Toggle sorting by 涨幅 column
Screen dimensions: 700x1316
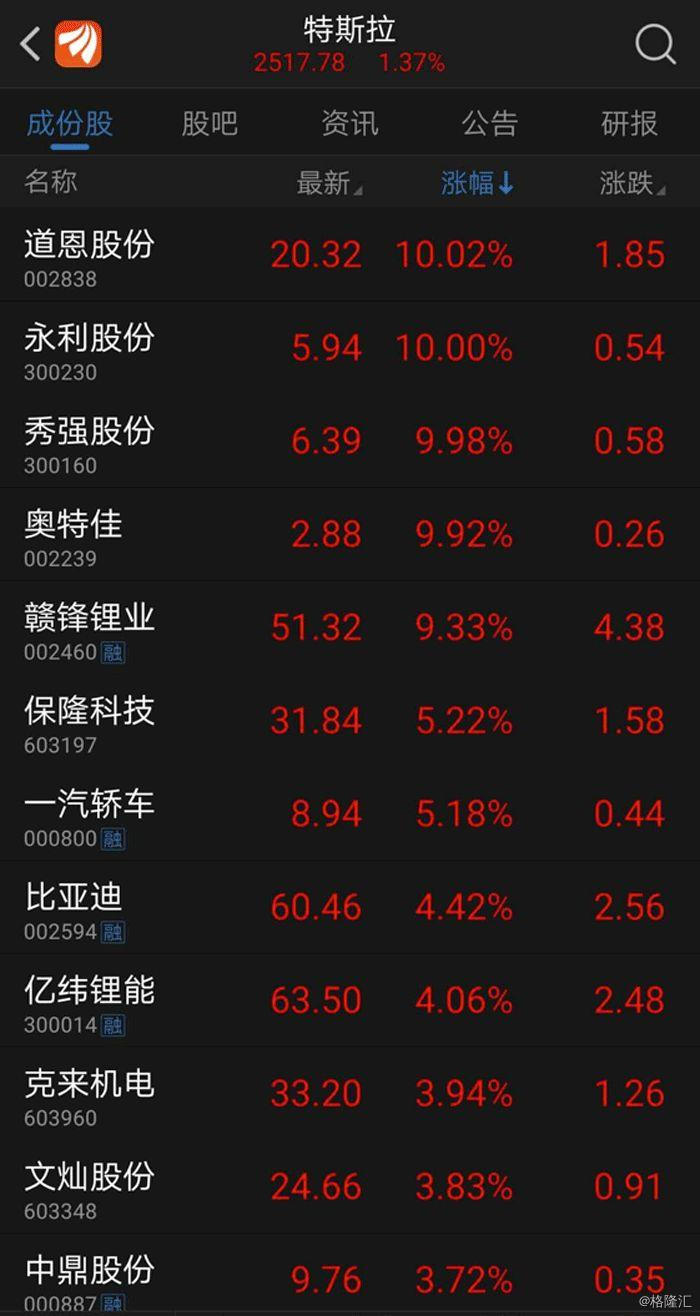pyautogui.click(x=477, y=183)
